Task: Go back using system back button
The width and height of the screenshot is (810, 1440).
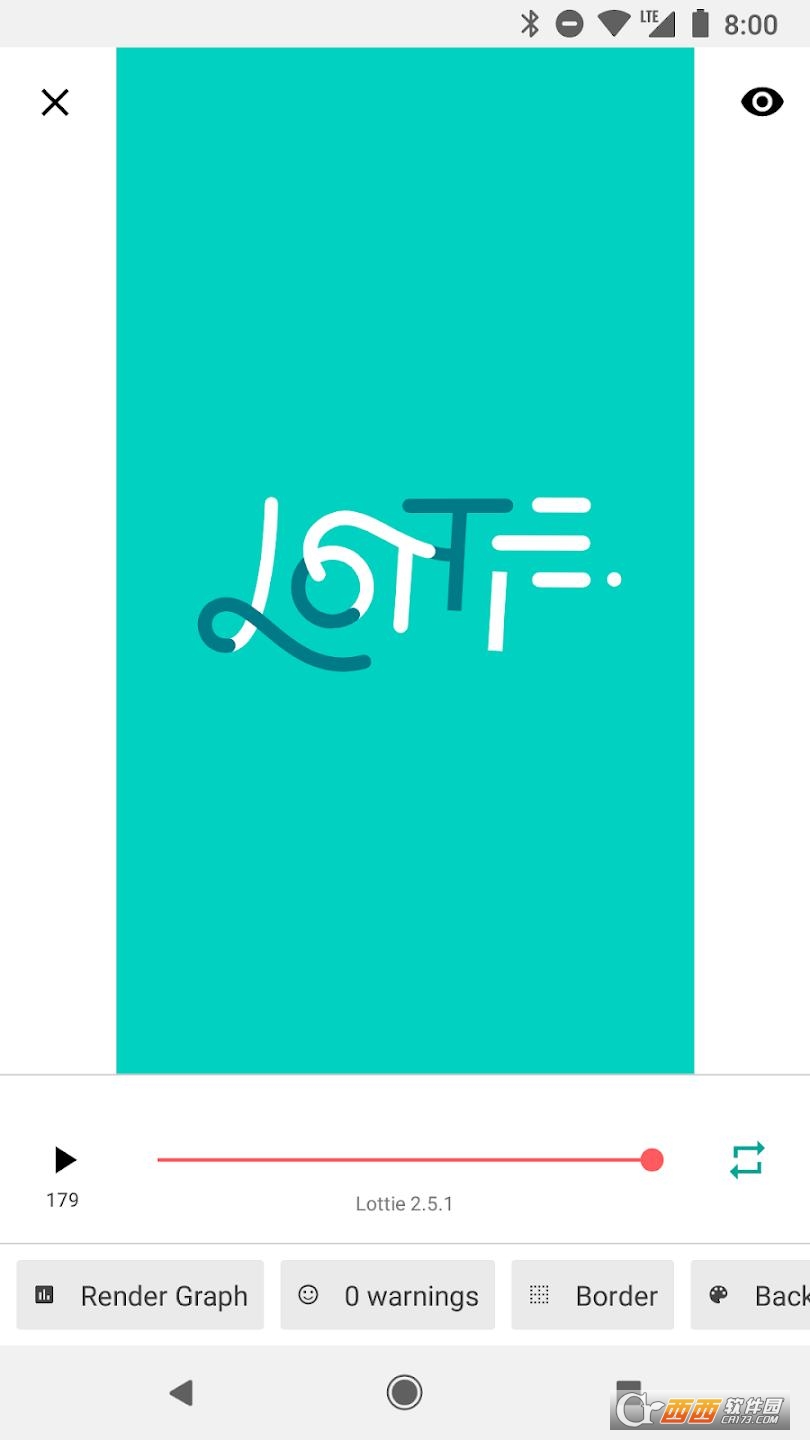Action: click(x=181, y=1392)
